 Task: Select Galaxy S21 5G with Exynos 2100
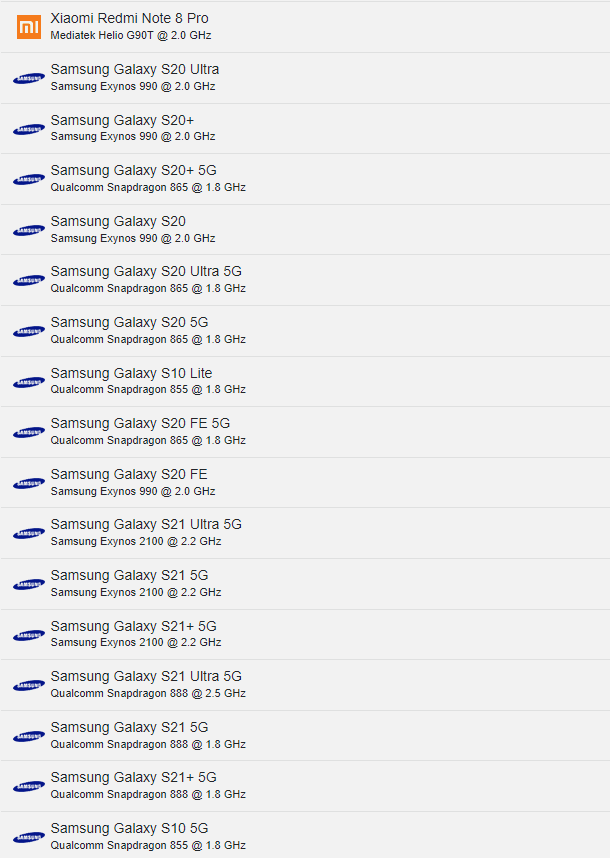(x=305, y=584)
